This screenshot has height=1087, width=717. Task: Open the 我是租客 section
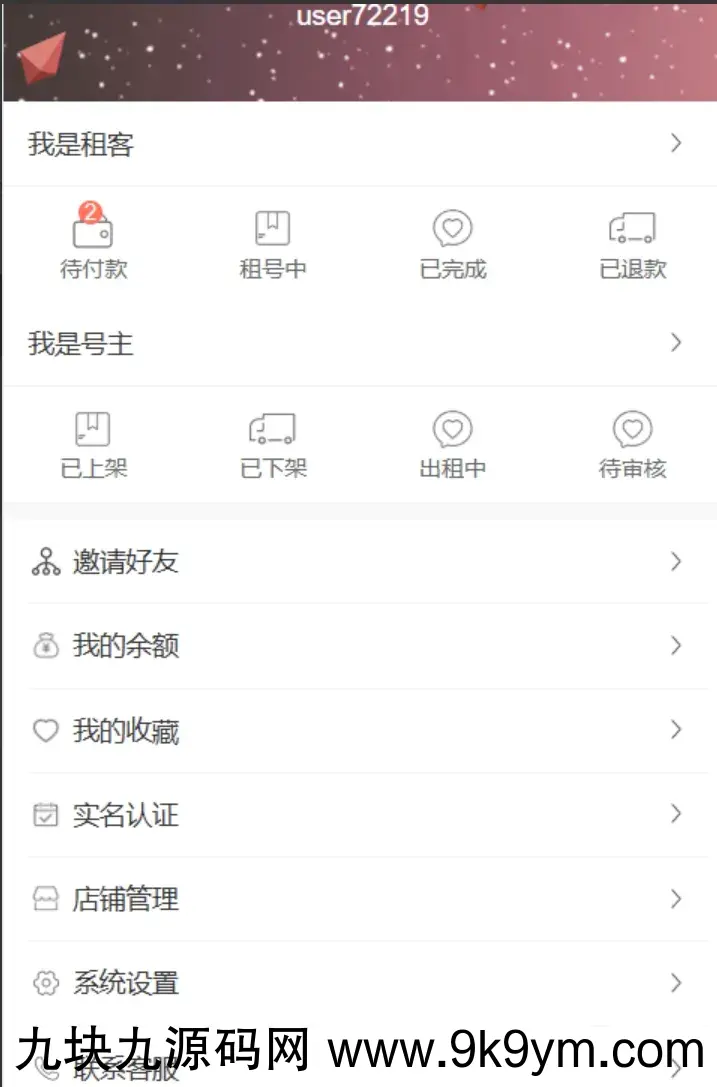click(x=358, y=144)
